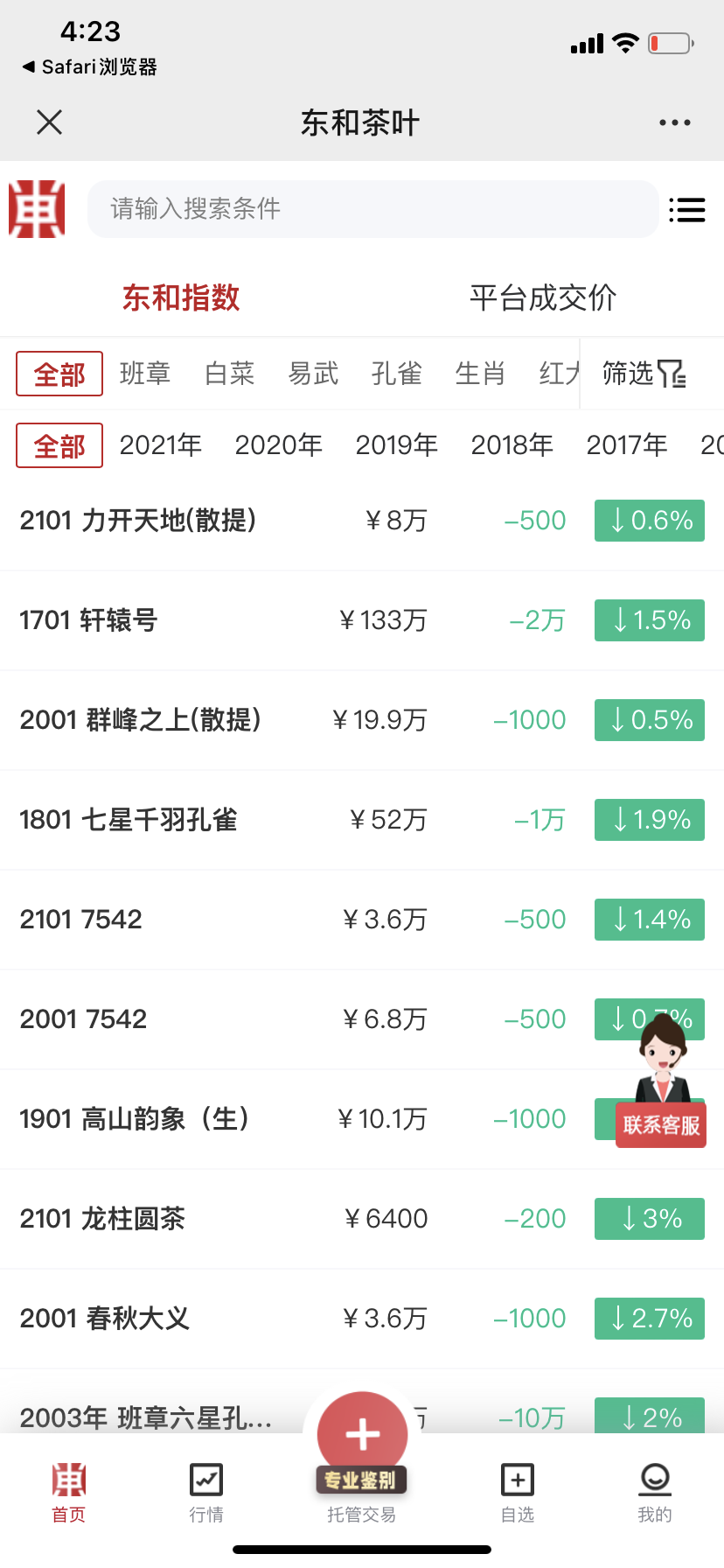
Task: Switch to the 平台成交价 tab
Action: 543,297
